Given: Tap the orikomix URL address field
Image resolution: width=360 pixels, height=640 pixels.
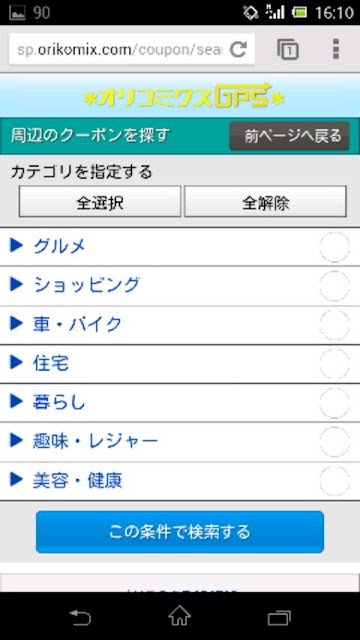Looking at the screenshot, I should coord(120,49).
